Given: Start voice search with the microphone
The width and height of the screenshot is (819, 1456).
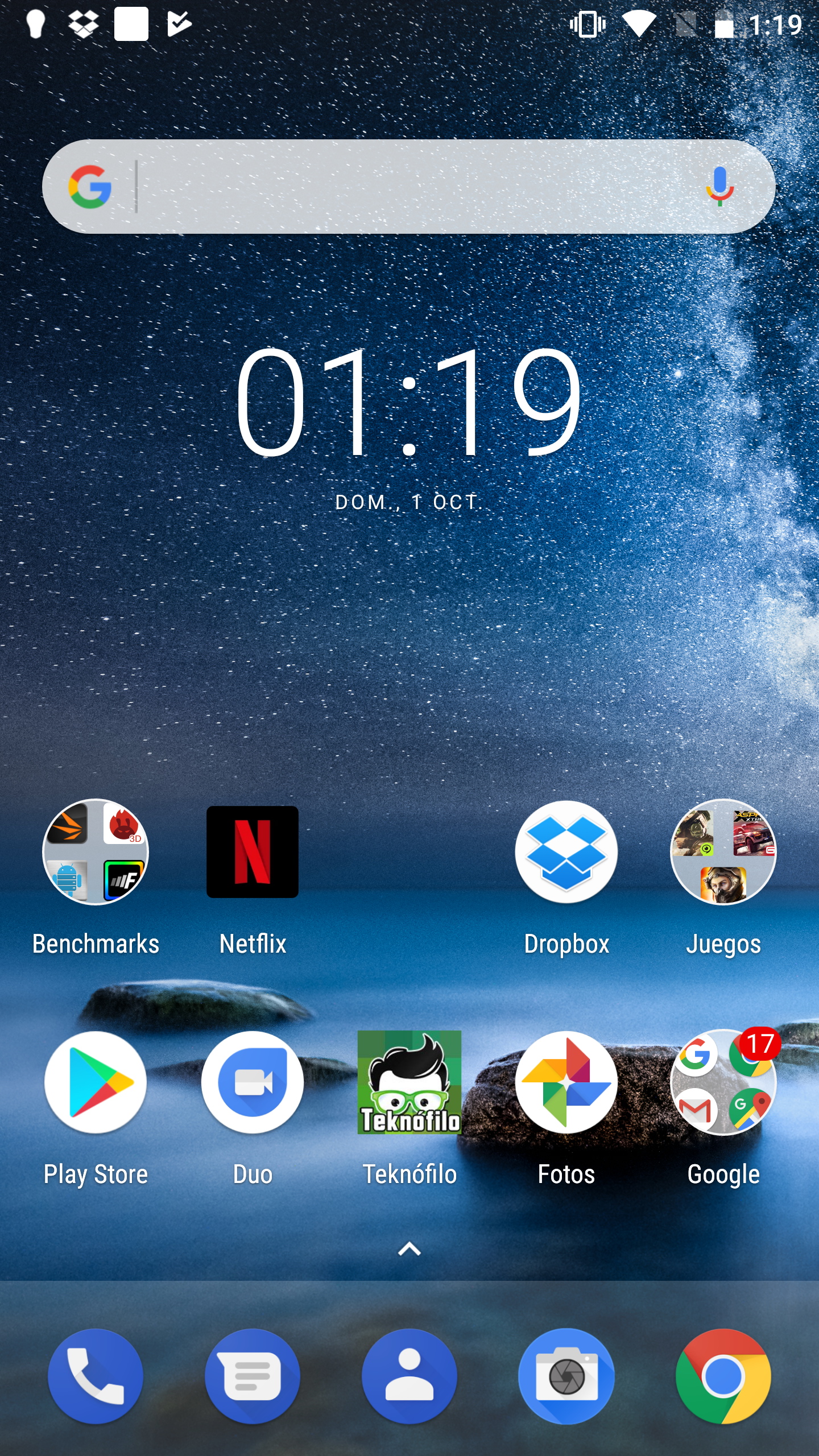Looking at the screenshot, I should (x=719, y=187).
